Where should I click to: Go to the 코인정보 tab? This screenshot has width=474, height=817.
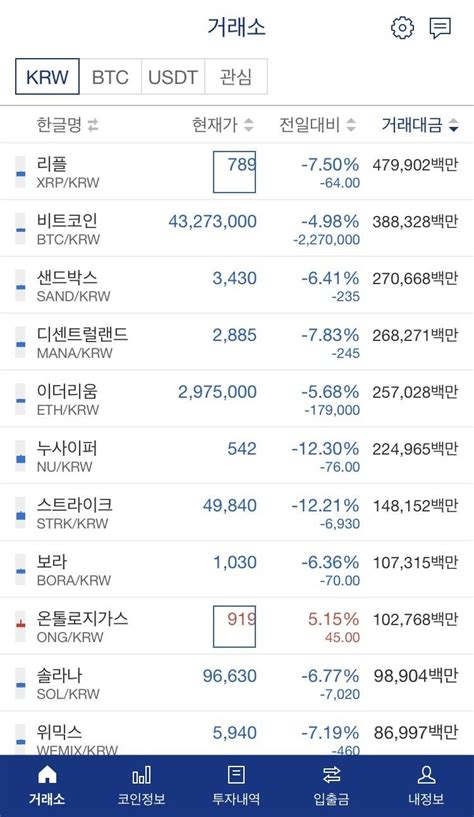point(142,786)
